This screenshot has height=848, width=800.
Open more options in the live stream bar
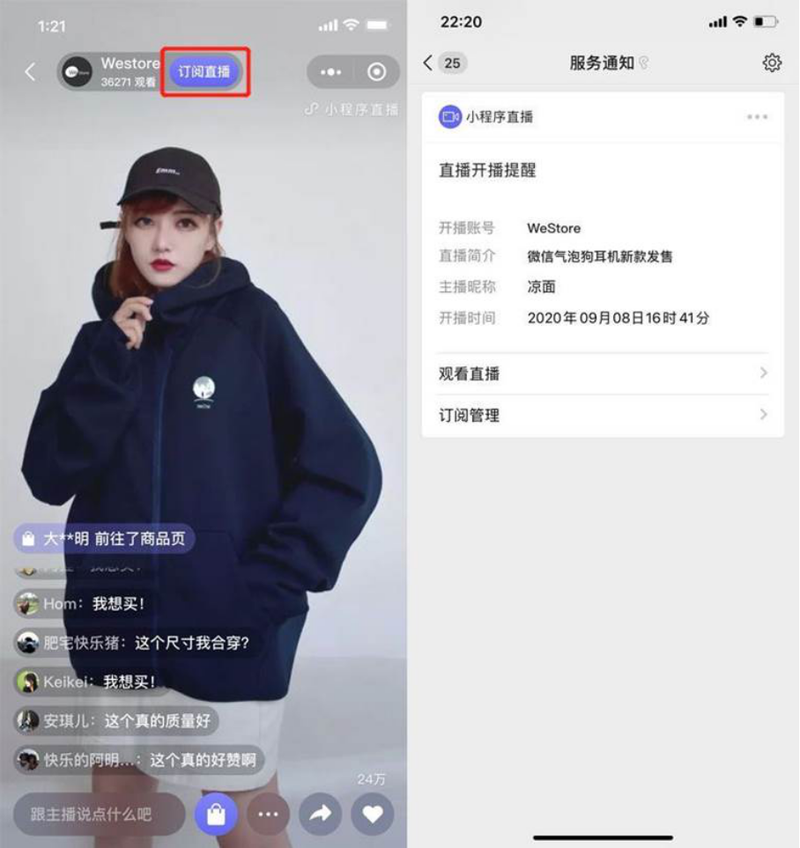267,814
